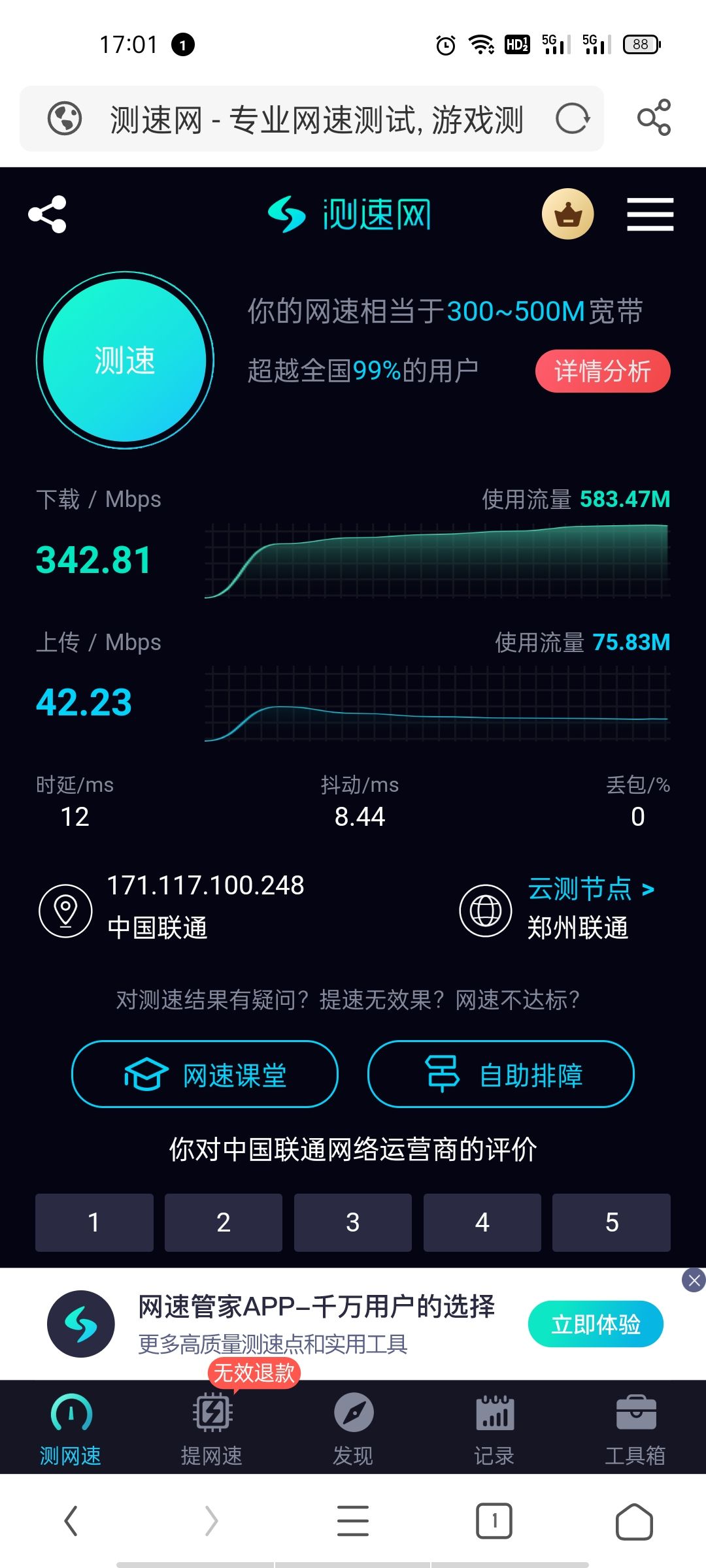Rate China Unicom with score 3

tap(352, 1222)
